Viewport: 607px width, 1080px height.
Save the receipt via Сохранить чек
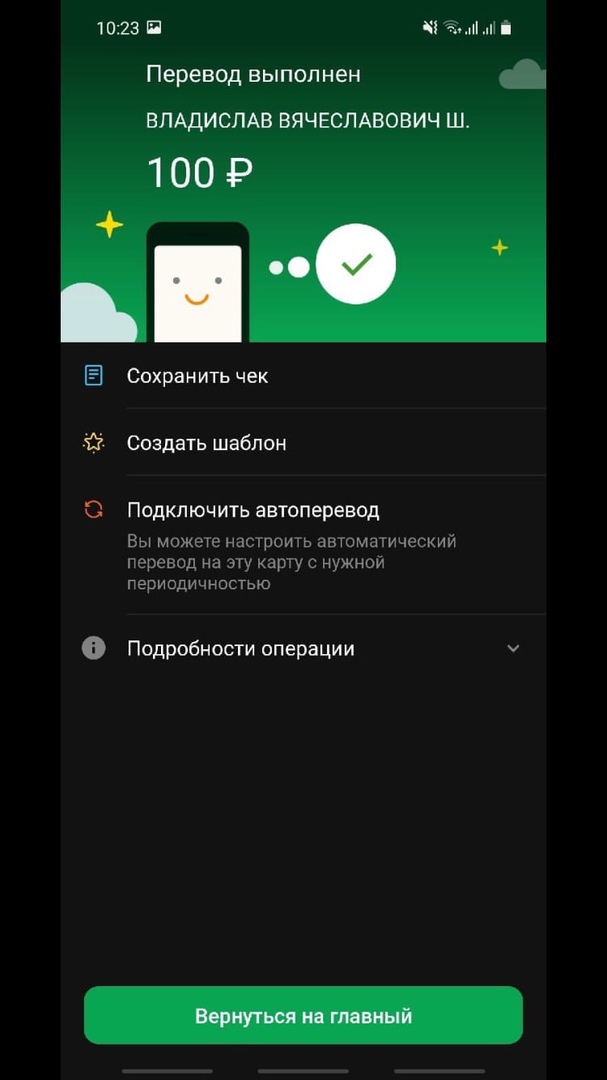coord(197,376)
